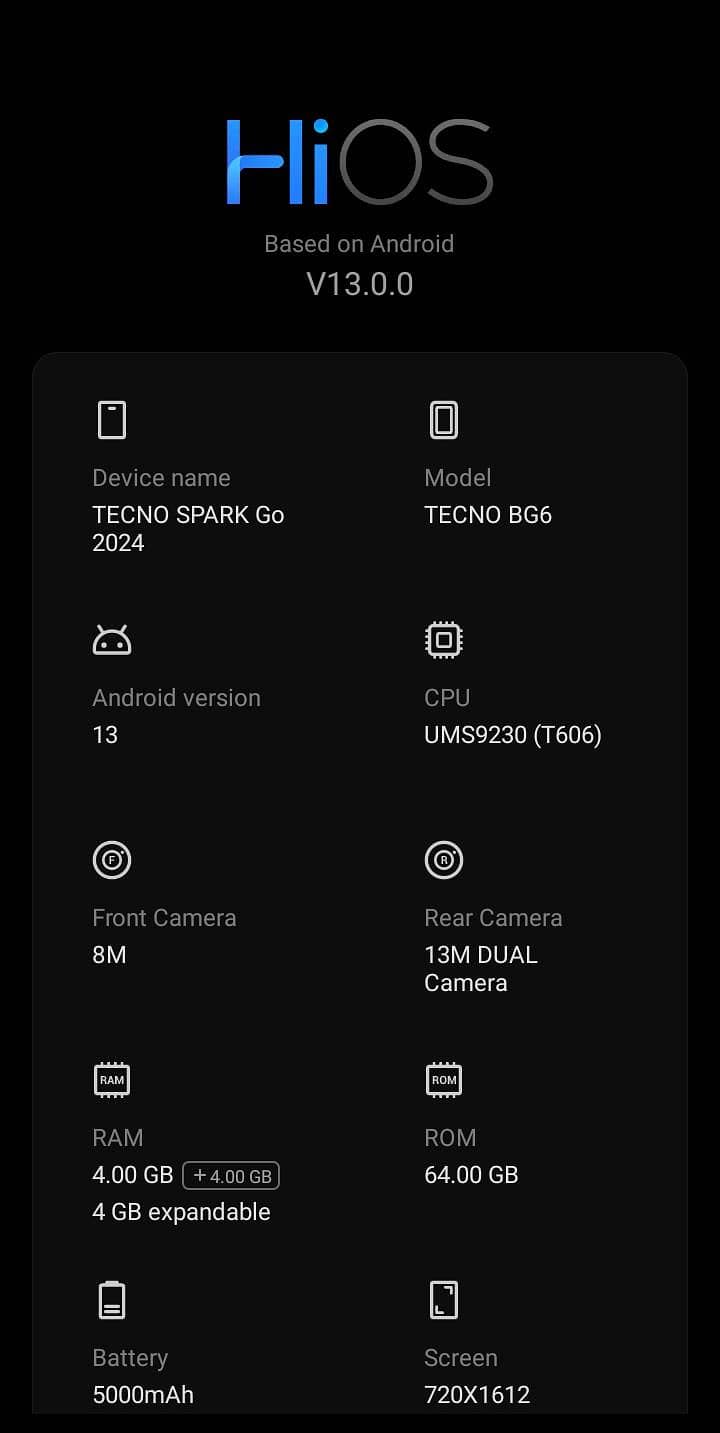Select the Front Camera icon
Viewport: 720px width, 1433px height.
point(112,860)
